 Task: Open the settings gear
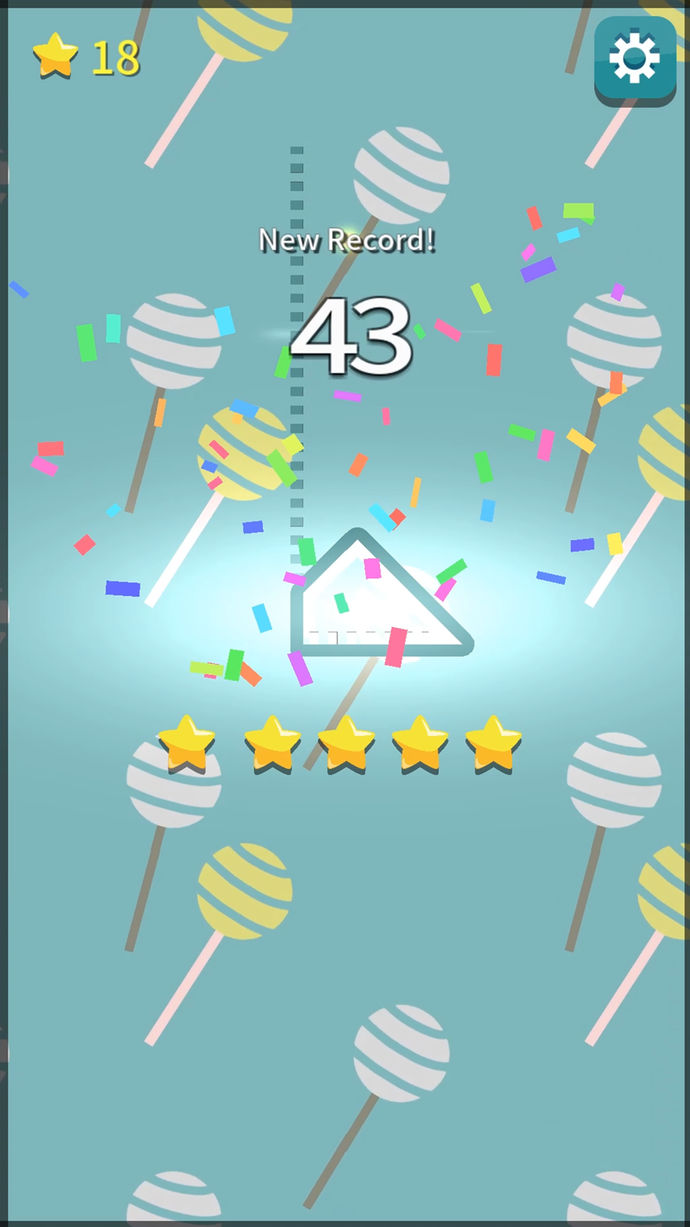[x=635, y=59]
